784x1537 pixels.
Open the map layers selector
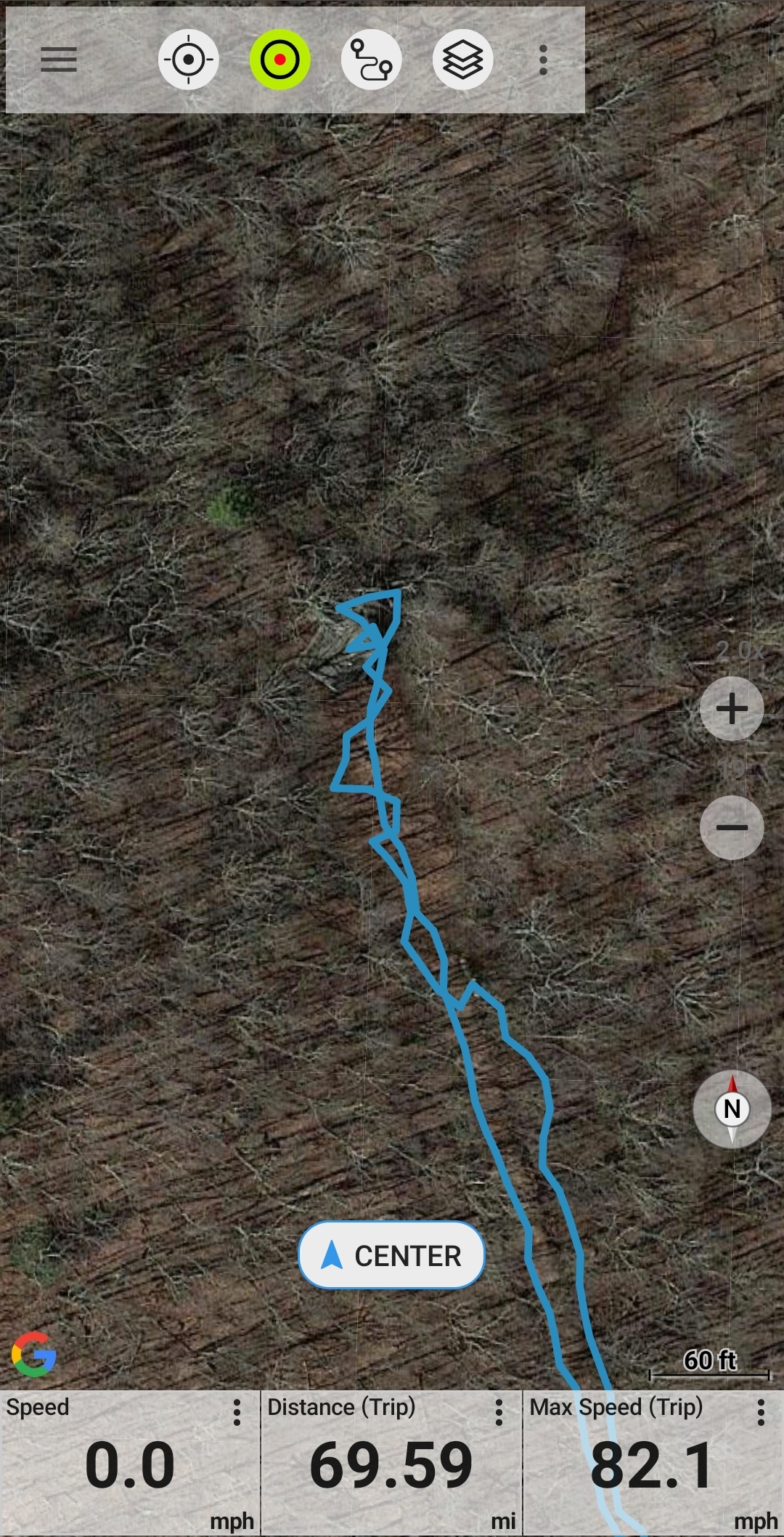[x=463, y=60]
